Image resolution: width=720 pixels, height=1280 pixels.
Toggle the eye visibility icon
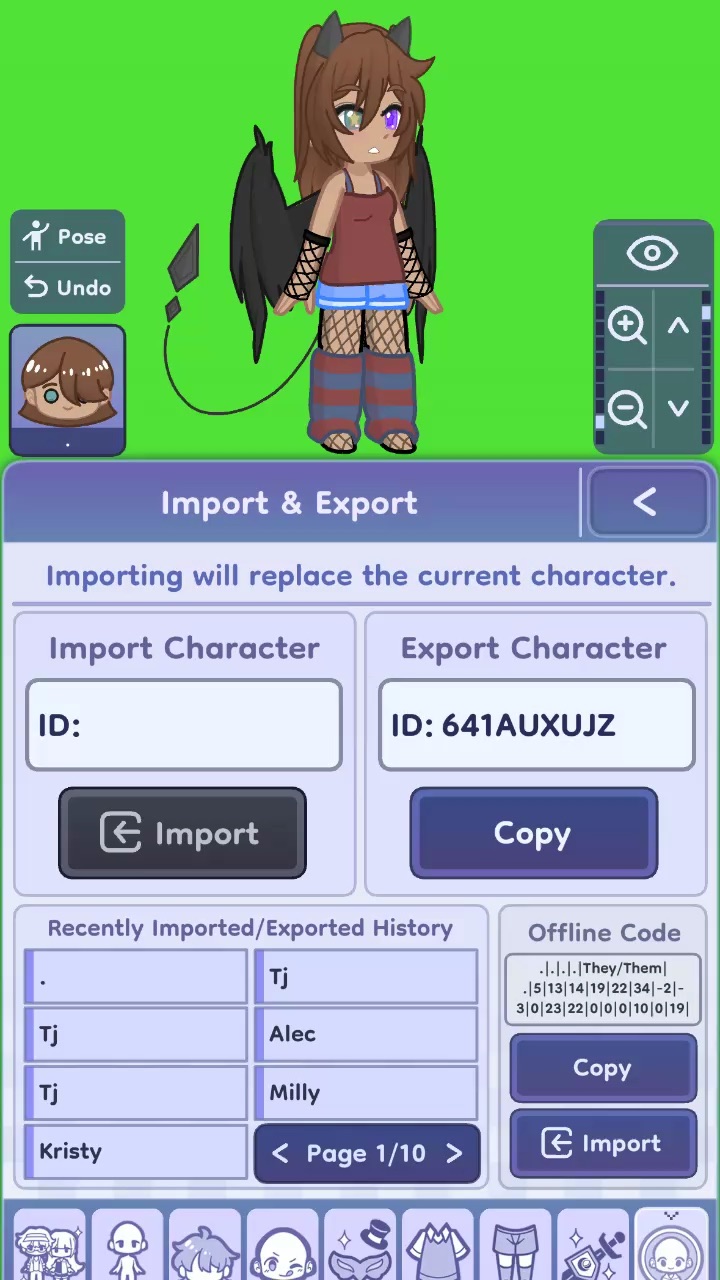pyautogui.click(x=652, y=253)
